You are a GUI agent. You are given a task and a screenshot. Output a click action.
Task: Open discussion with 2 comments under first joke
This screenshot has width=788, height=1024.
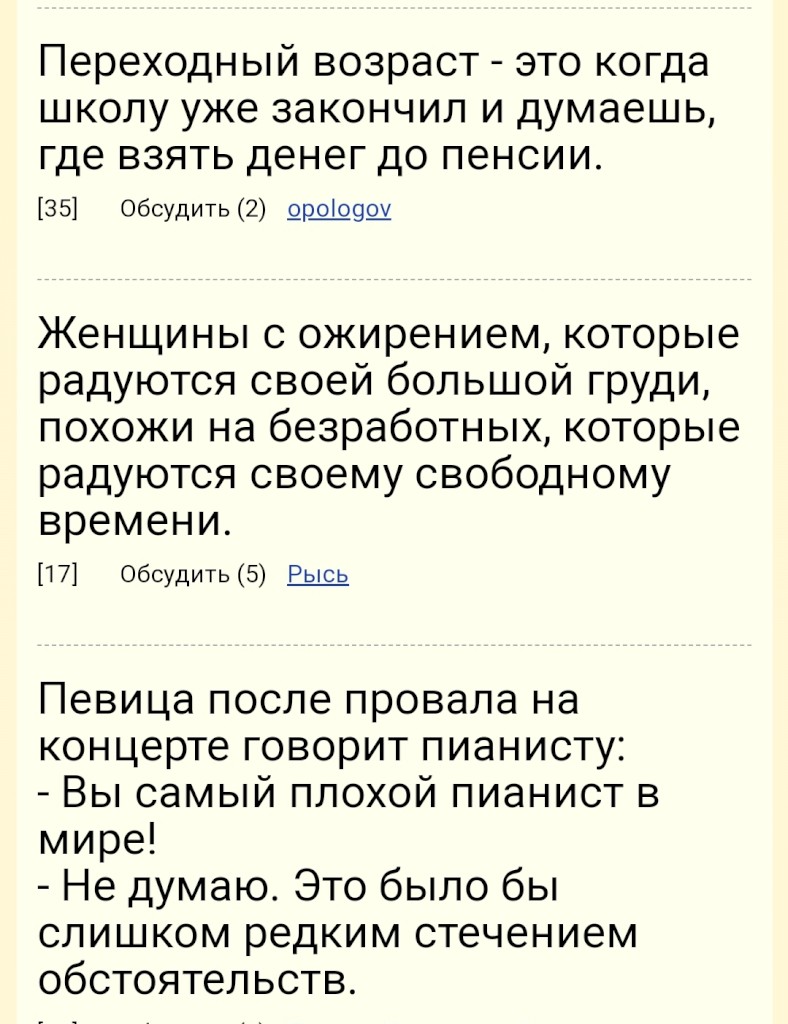[x=192, y=209]
